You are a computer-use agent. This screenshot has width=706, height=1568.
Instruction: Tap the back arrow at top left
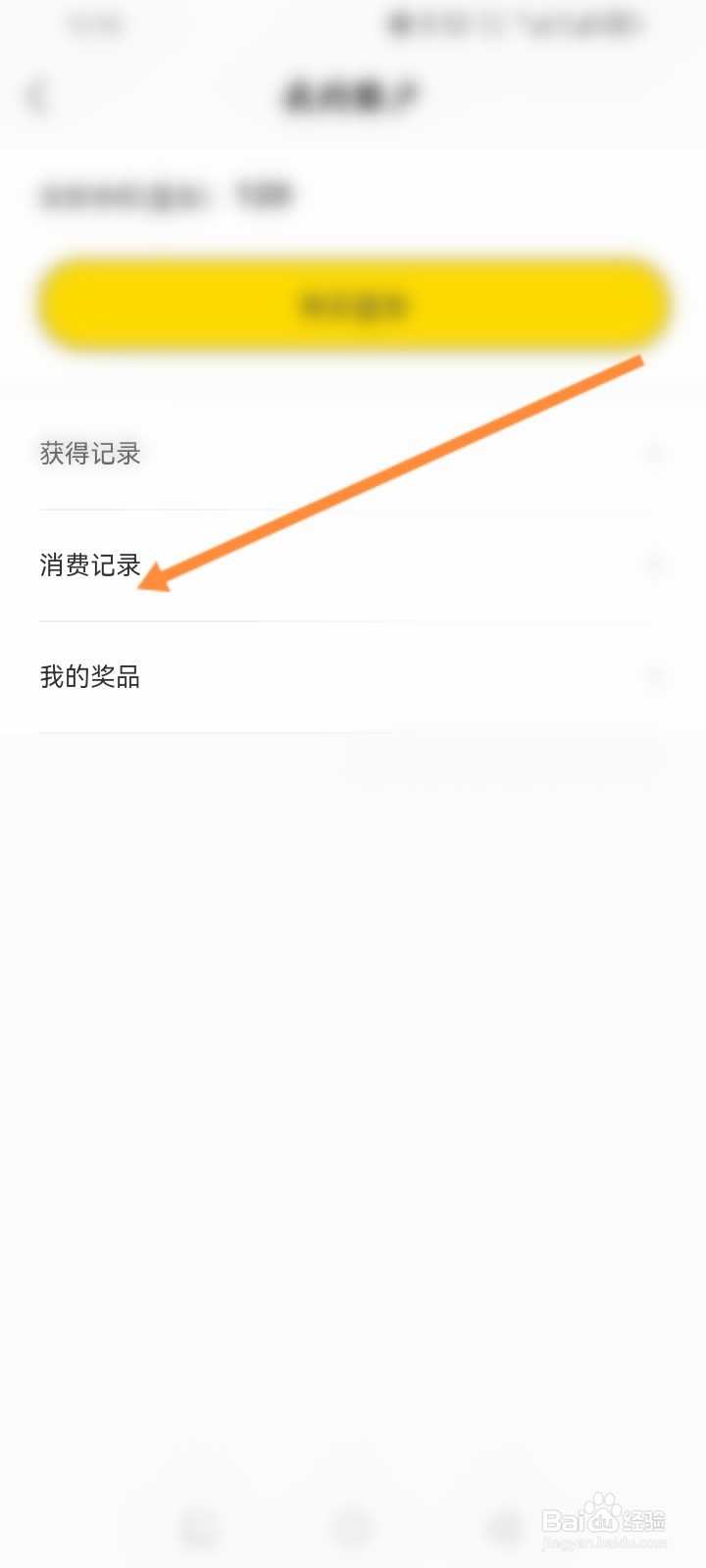pyautogui.click(x=37, y=97)
